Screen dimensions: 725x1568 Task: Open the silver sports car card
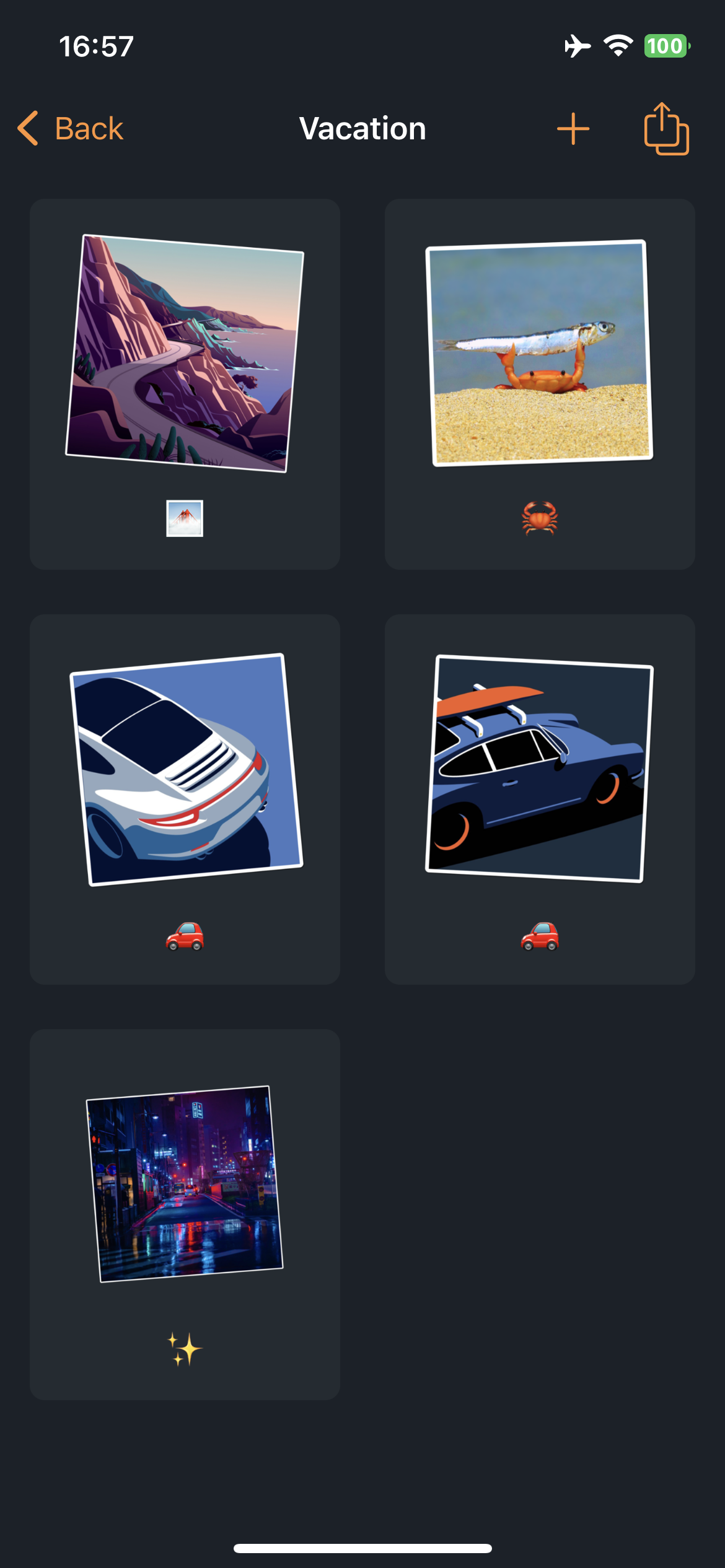pos(185,799)
